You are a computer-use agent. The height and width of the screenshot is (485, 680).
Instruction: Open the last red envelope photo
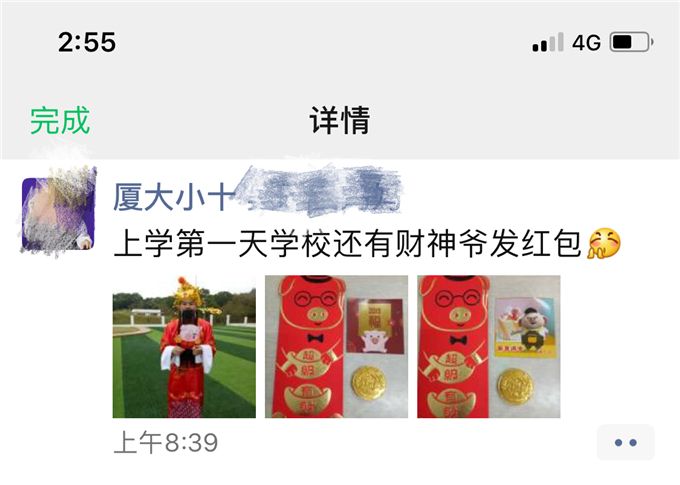coord(488,346)
